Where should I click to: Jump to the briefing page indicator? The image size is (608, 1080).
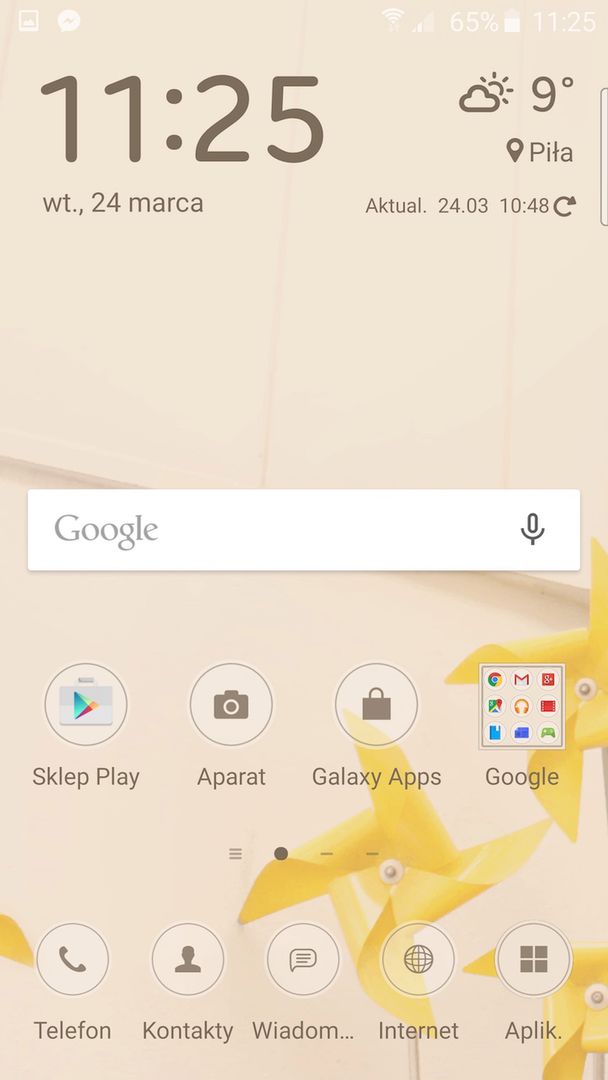[x=236, y=854]
